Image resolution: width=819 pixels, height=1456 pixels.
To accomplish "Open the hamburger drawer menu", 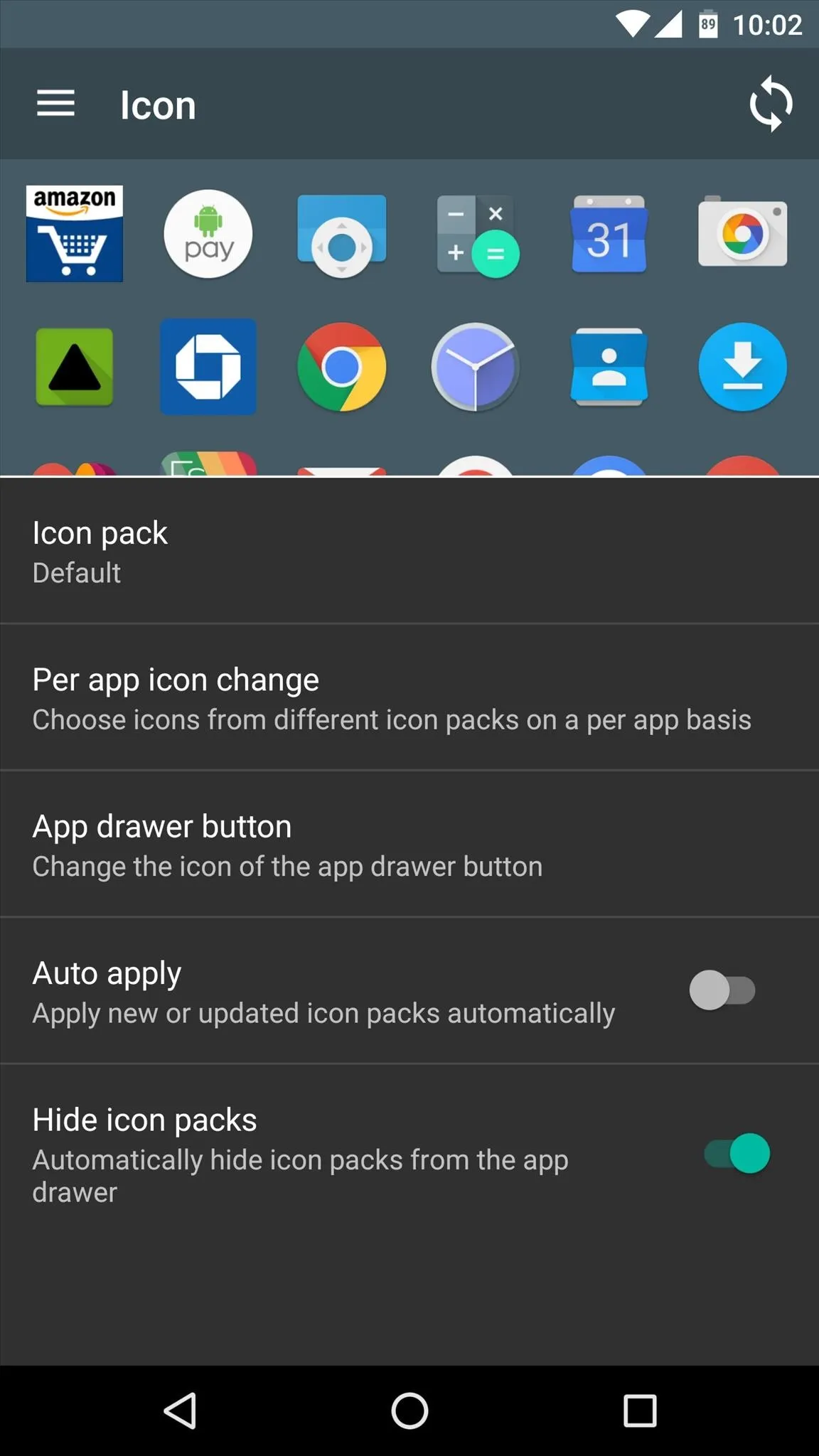I will (55, 104).
